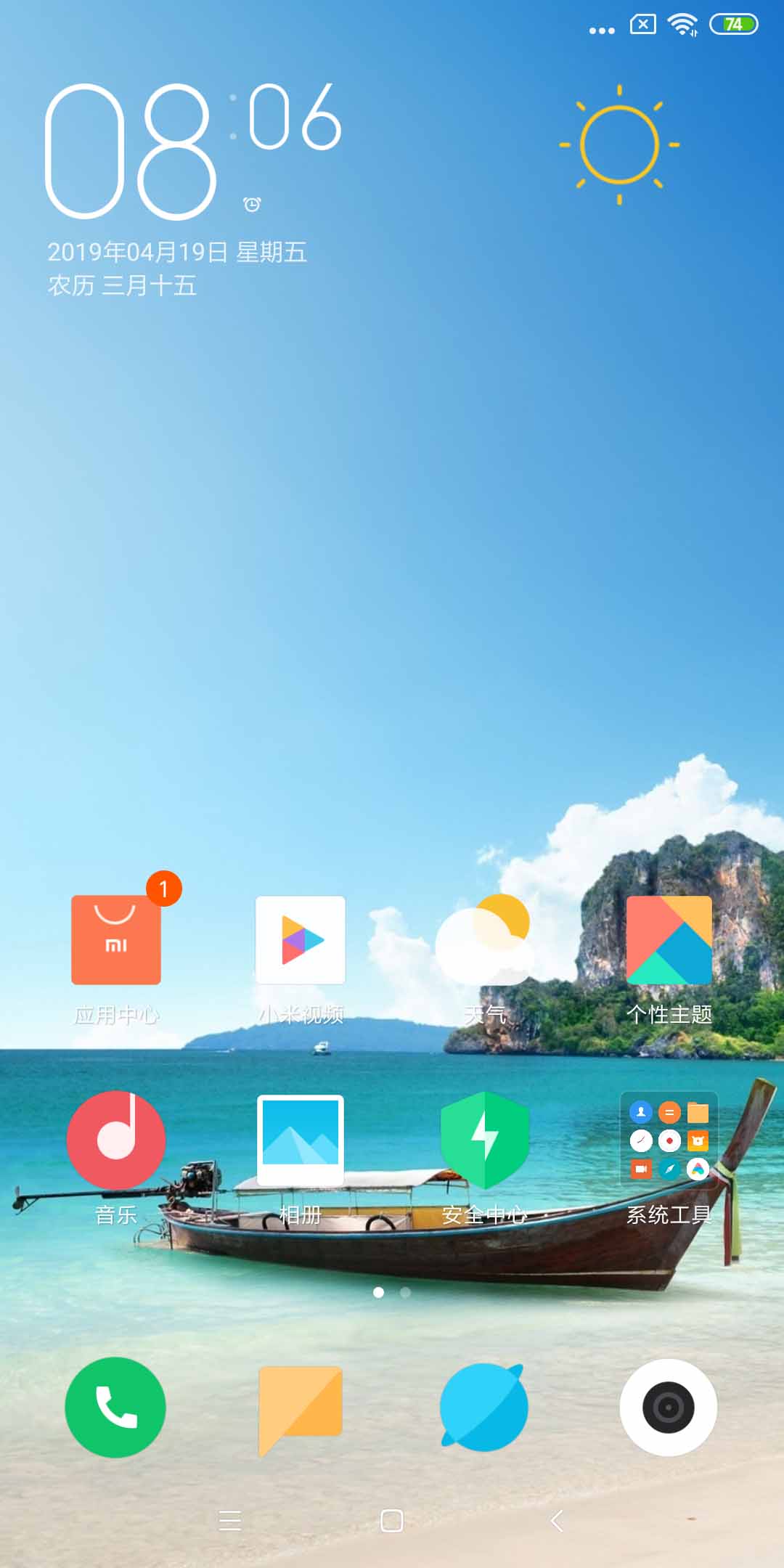Open the camera from the dock

click(669, 1407)
